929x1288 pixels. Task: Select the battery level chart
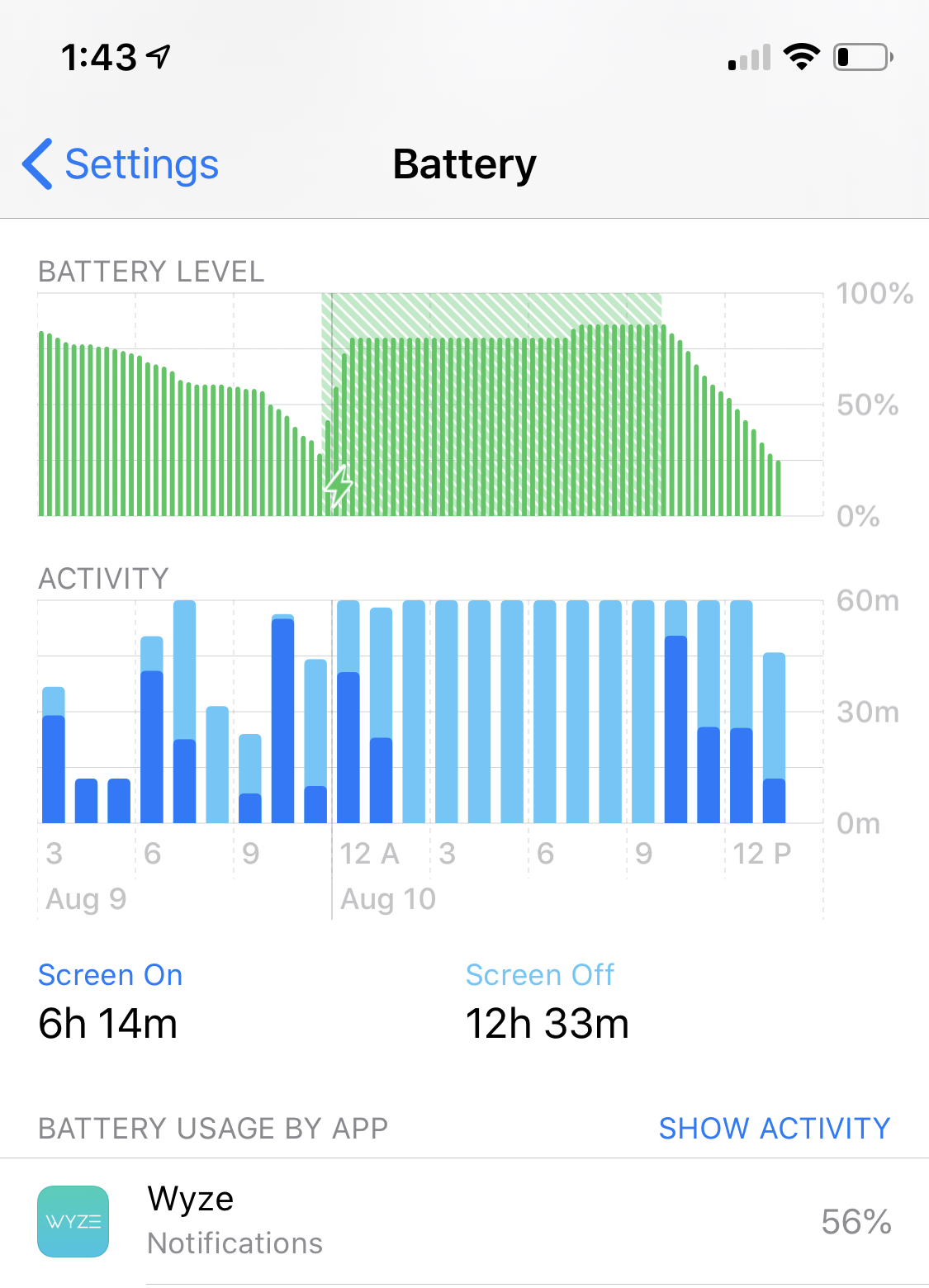pos(429,405)
